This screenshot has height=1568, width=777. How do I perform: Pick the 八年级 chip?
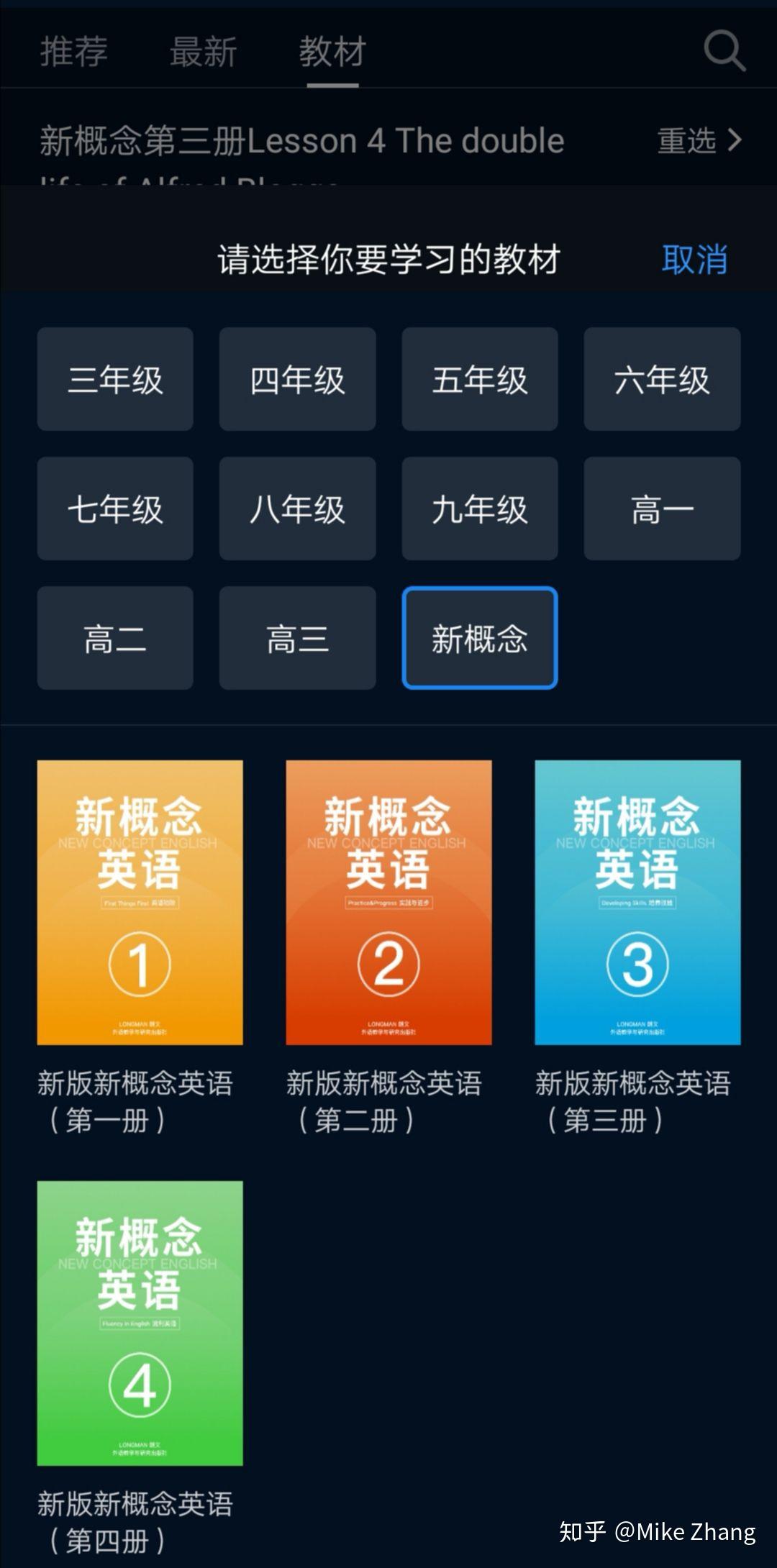tap(297, 509)
